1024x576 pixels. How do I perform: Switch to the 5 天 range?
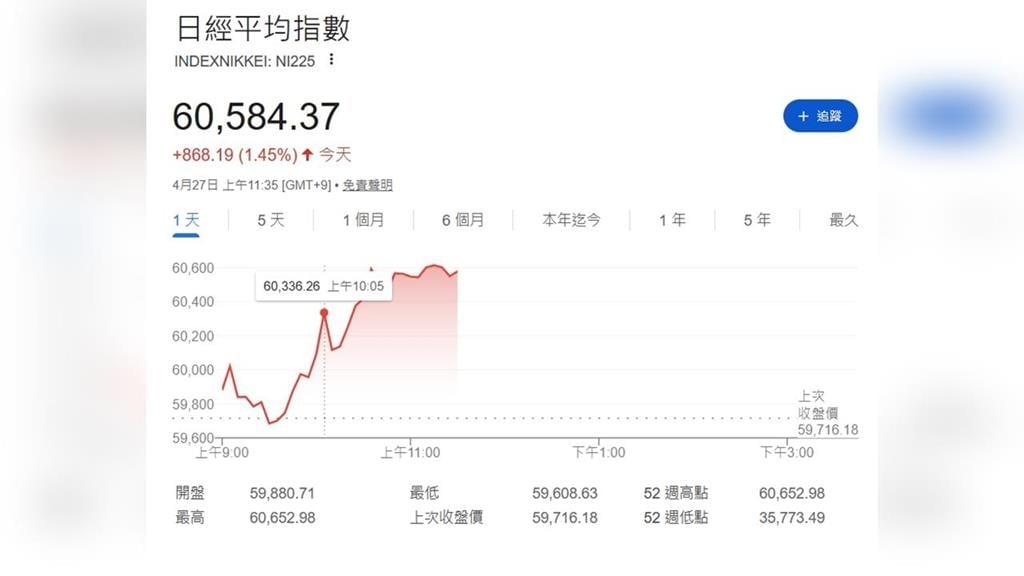[270, 220]
